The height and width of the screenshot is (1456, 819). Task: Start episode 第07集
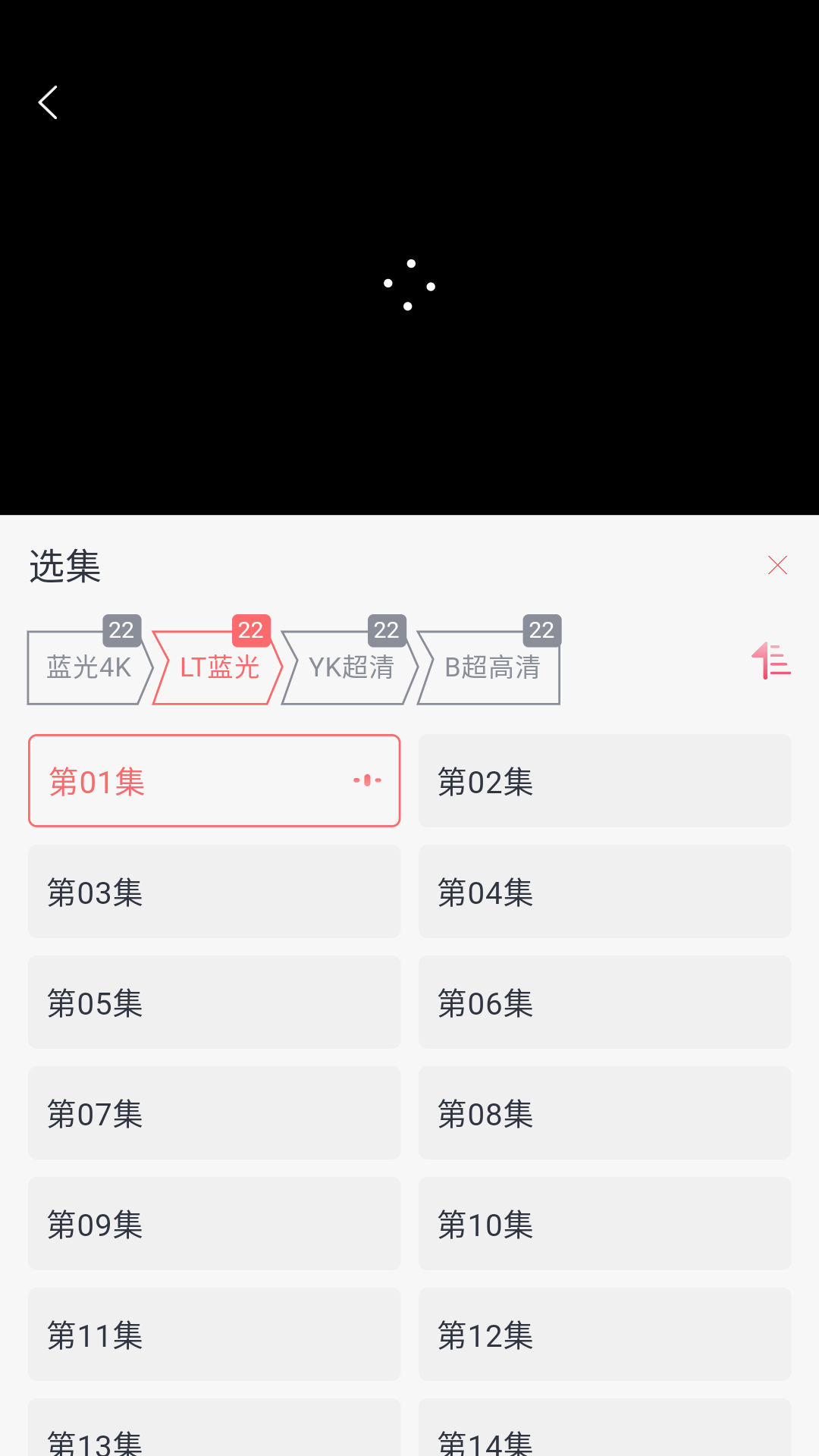(214, 1112)
